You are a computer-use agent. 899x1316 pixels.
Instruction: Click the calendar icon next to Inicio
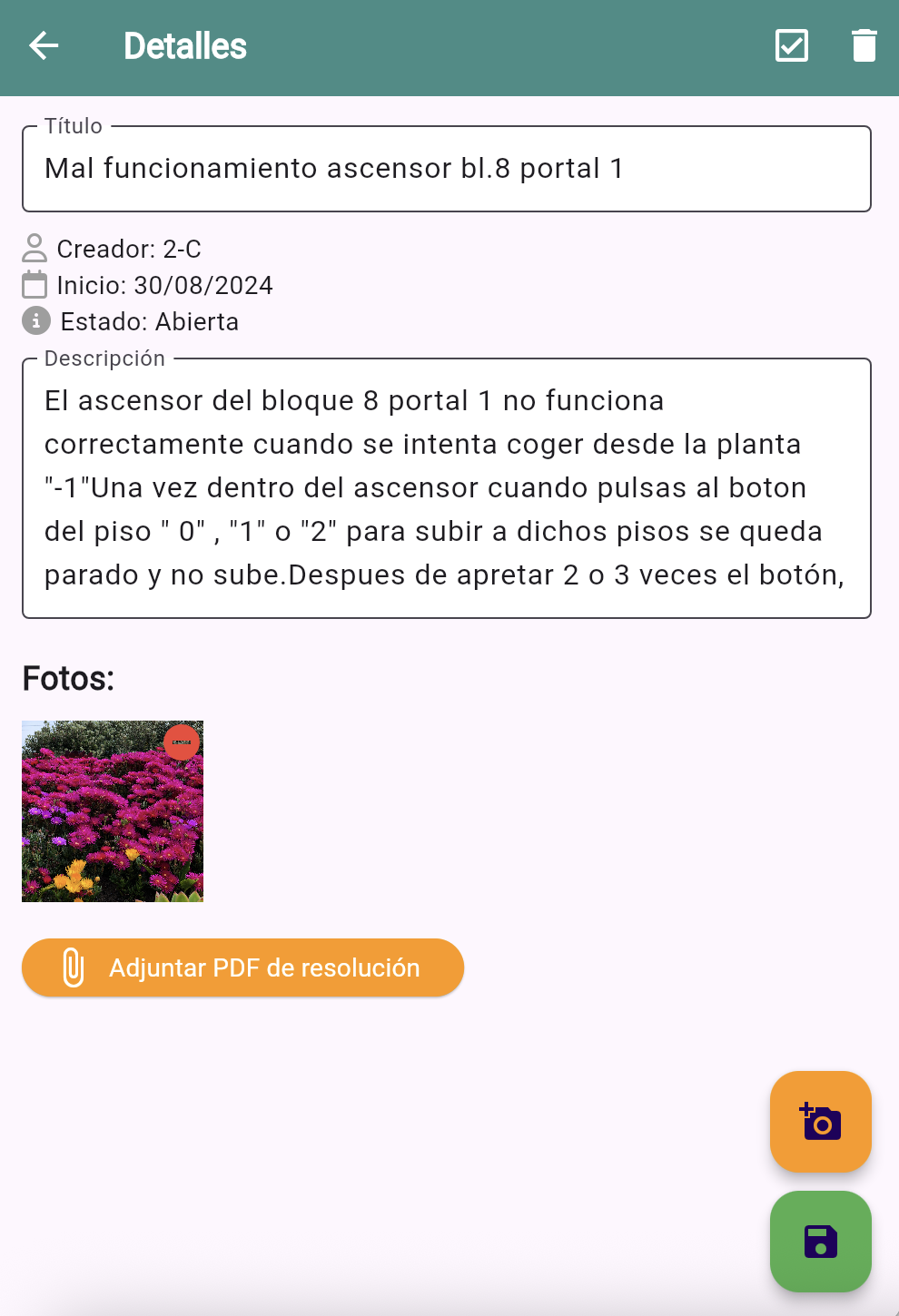pyautogui.click(x=35, y=284)
